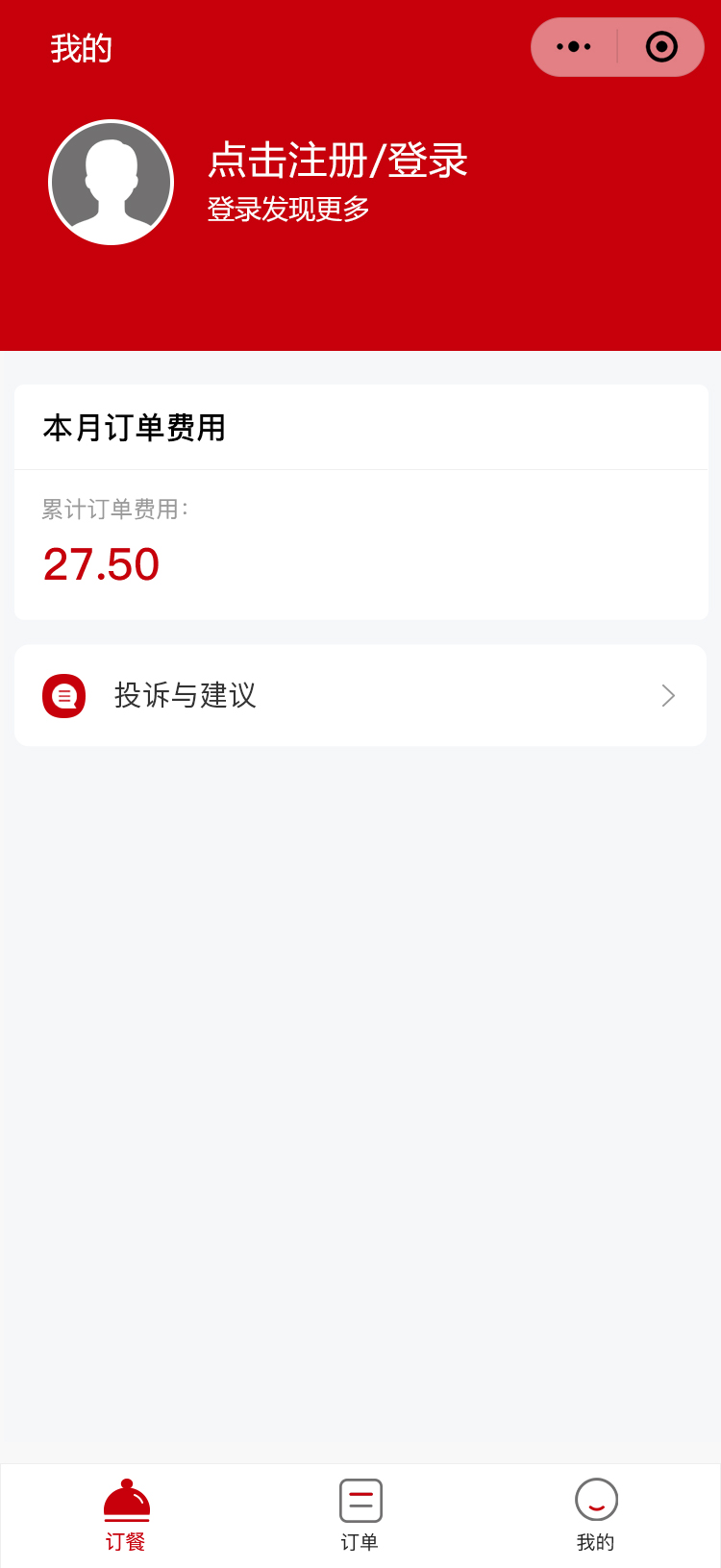Switch to the 订餐 tab
This screenshot has height=1568, width=721.
(x=126, y=1515)
